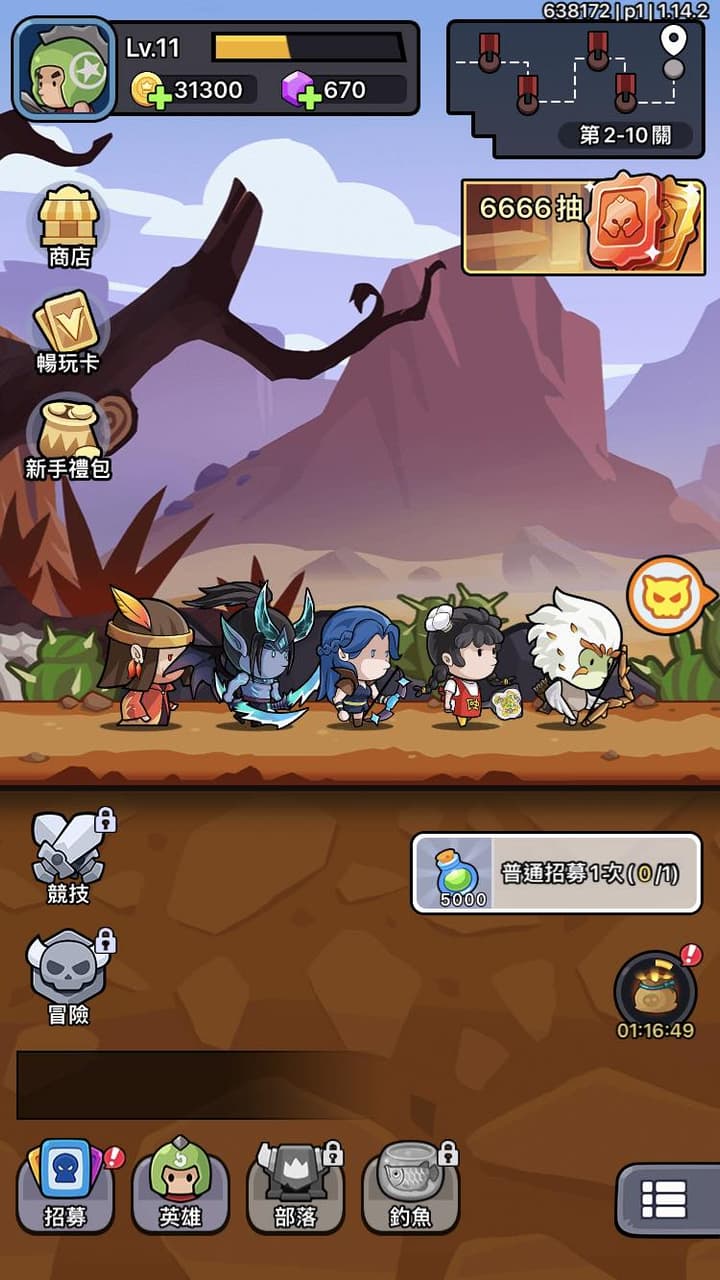Open the 普通招募1次 quest

coord(557,873)
